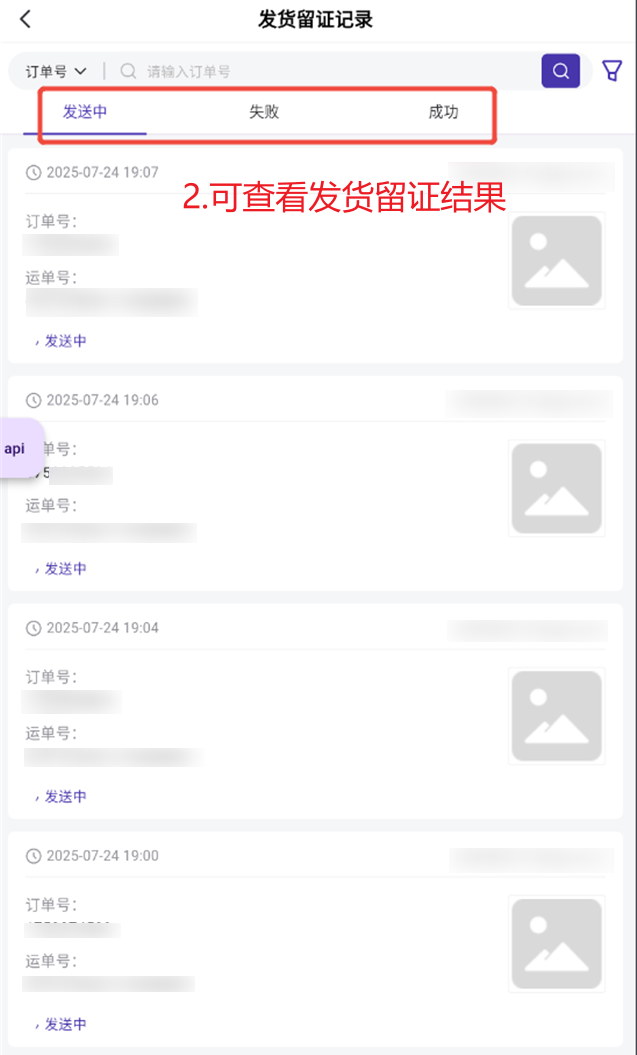The image size is (637, 1055).
Task: Tap the purple search button
Action: (x=561, y=71)
